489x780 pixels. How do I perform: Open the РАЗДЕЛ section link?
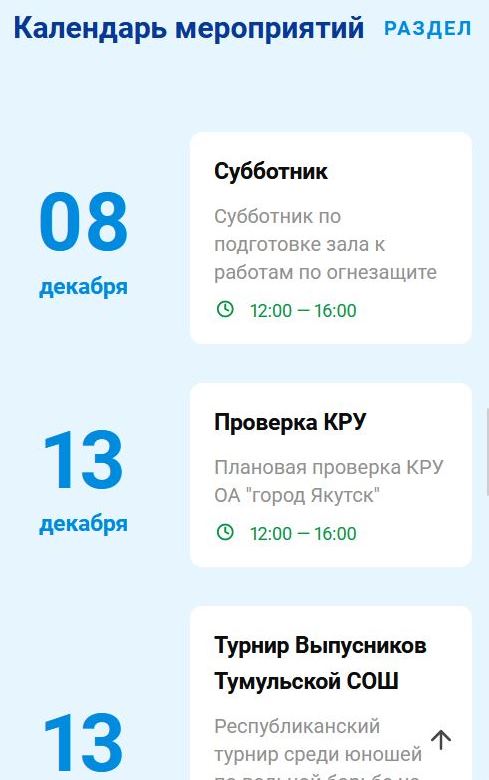427,28
